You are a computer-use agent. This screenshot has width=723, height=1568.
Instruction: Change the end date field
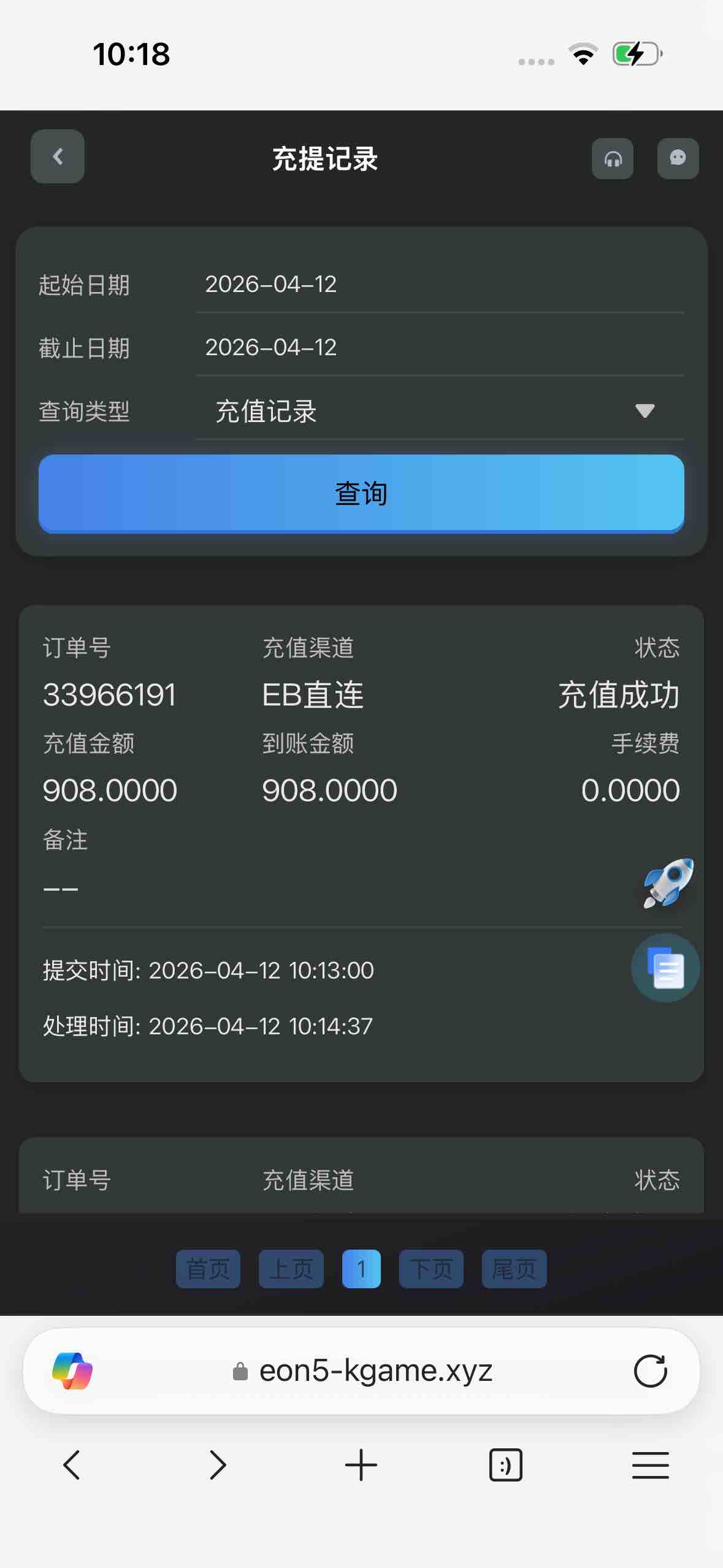pos(439,348)
